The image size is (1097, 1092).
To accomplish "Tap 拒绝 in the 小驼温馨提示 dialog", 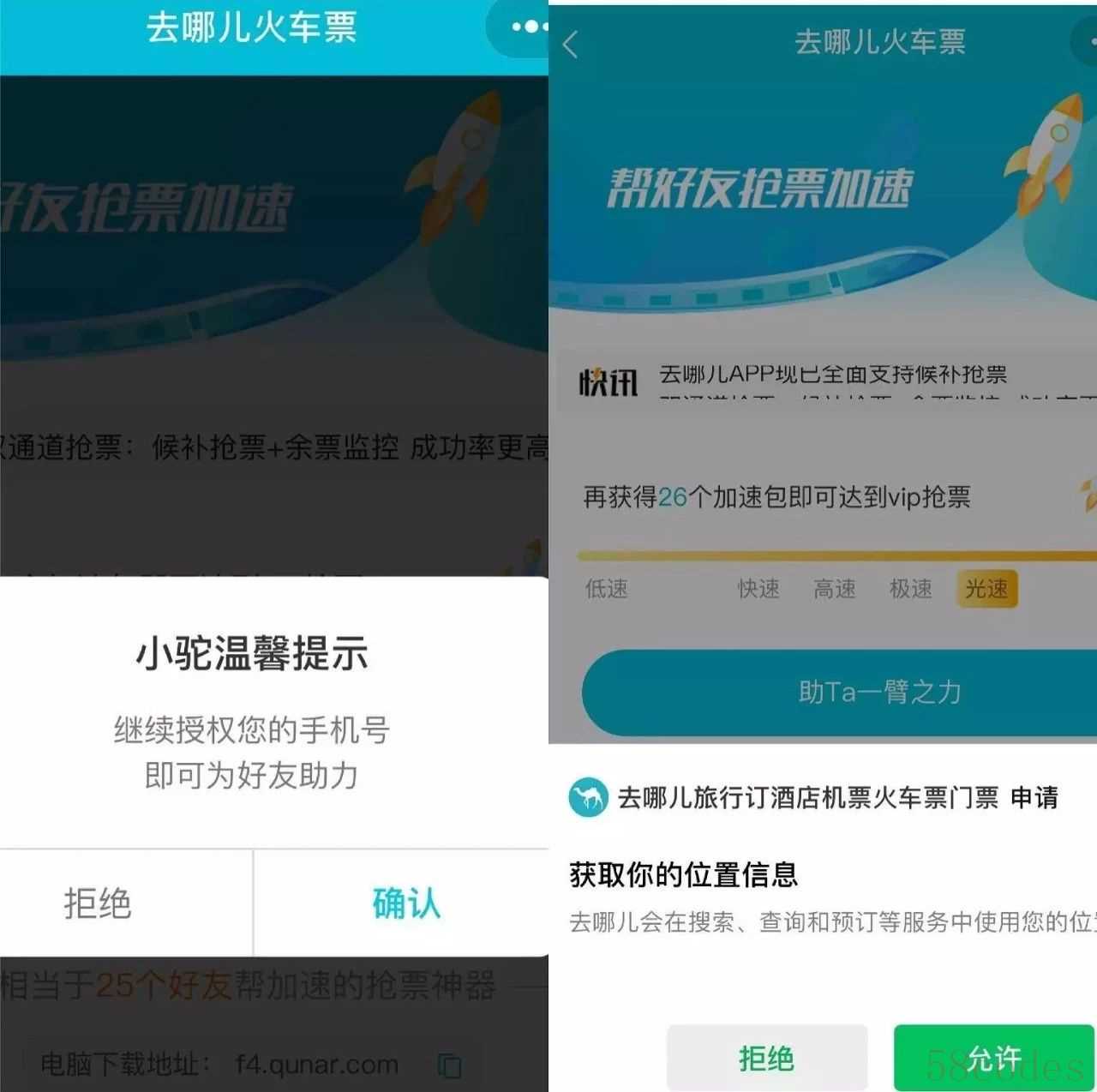I will pos(98,903).
